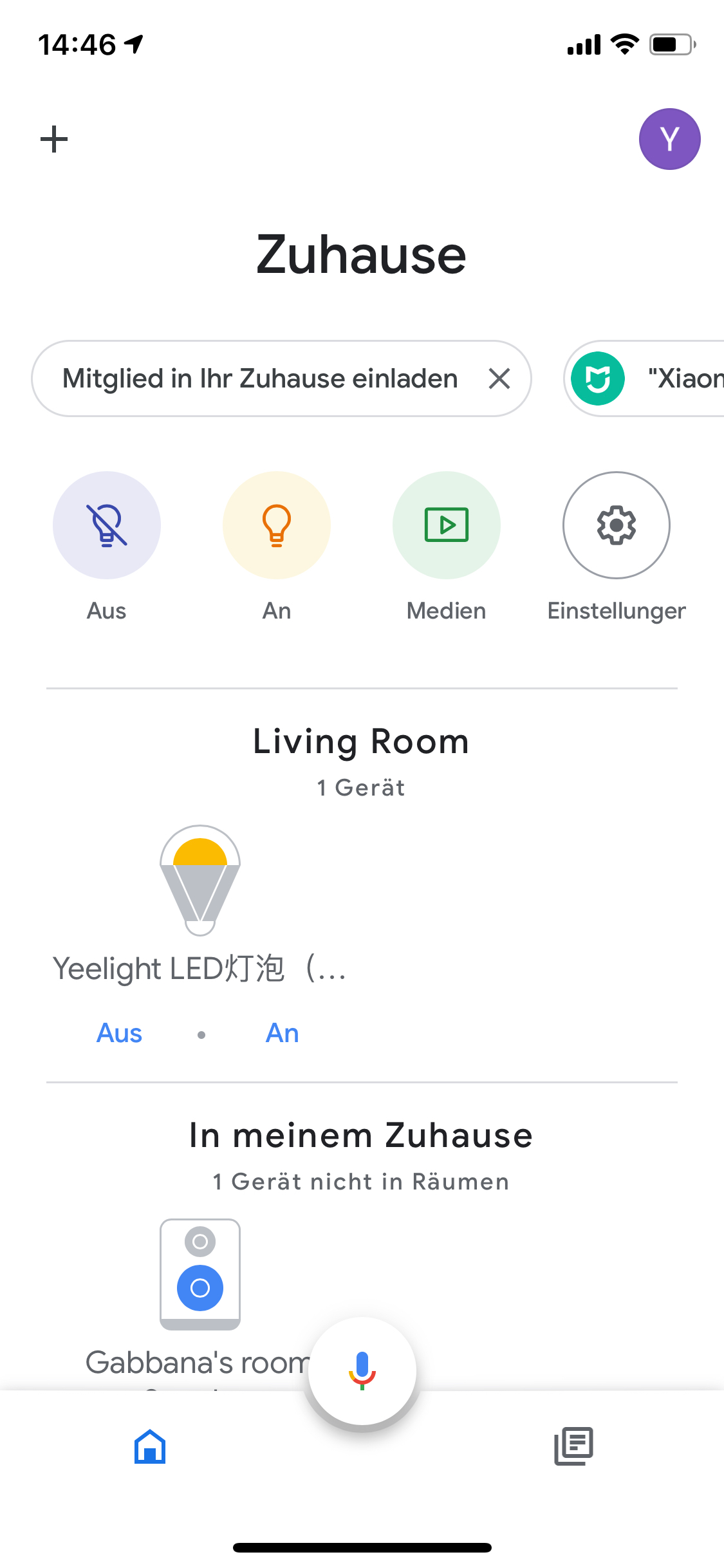This screenshot has width=724, height=1568.
Task: Dismiss the member invitation chip
Action: click(x=500, y=378)
